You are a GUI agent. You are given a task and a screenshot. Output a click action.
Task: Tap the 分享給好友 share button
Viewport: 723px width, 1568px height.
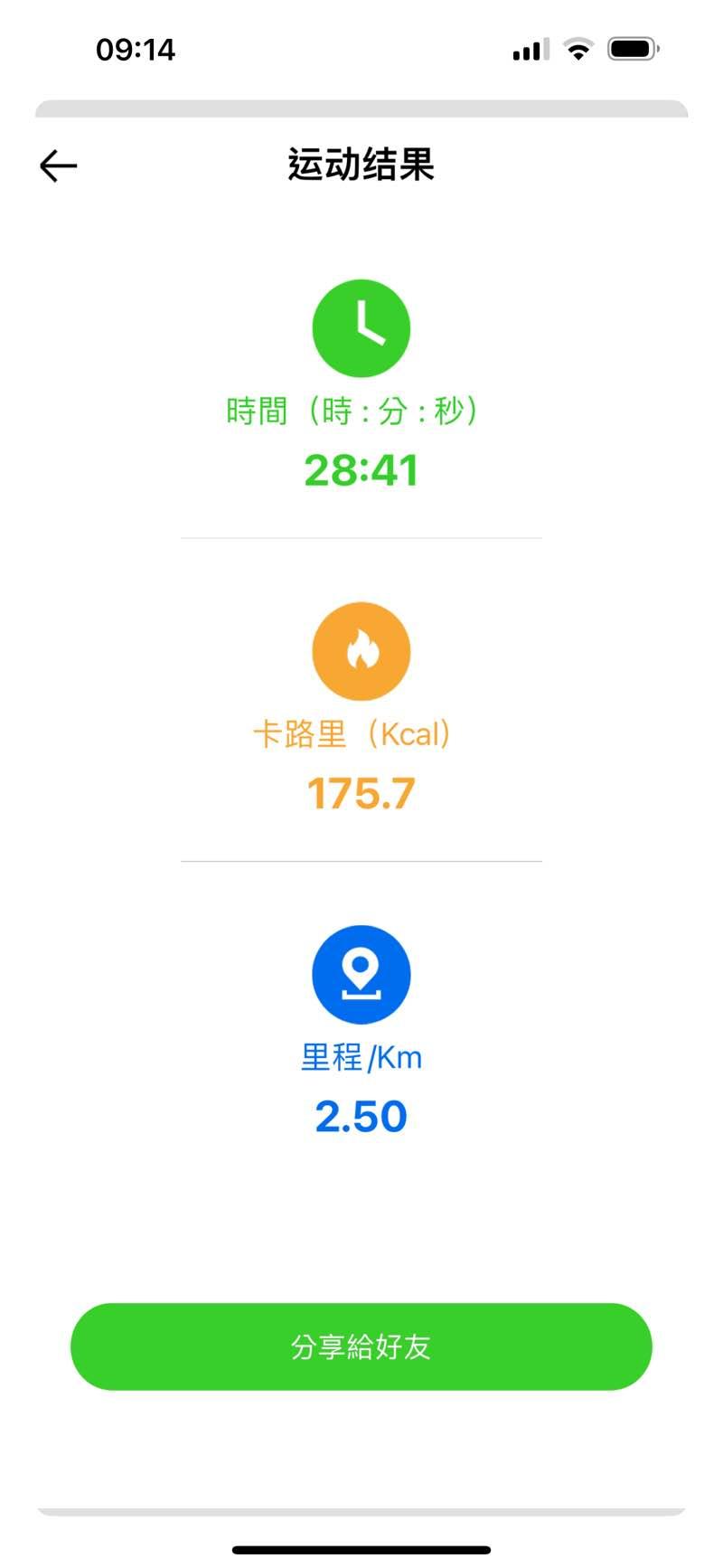(x=361, y=1346)
